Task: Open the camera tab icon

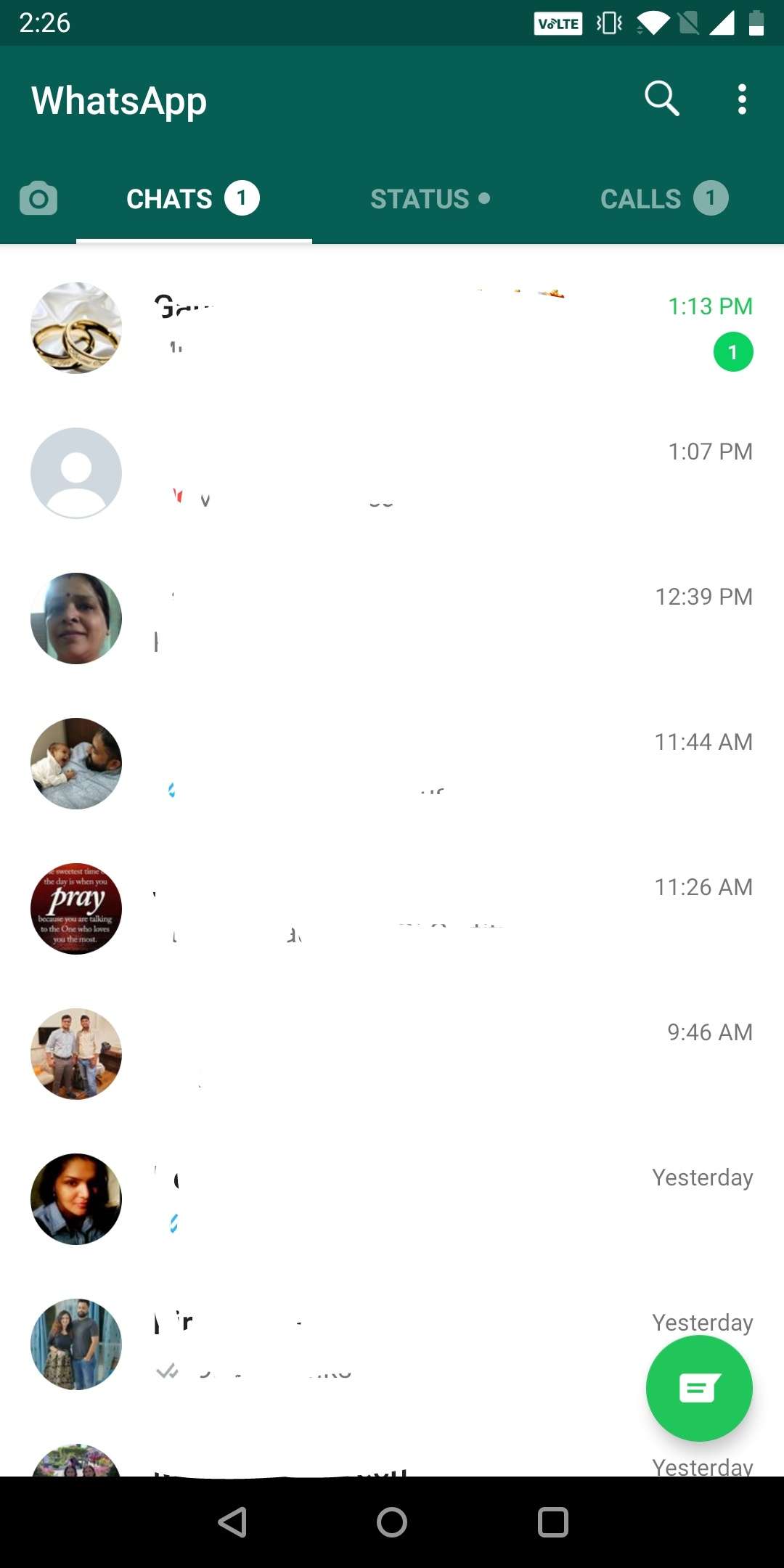Action: click(x=38, y=198)
